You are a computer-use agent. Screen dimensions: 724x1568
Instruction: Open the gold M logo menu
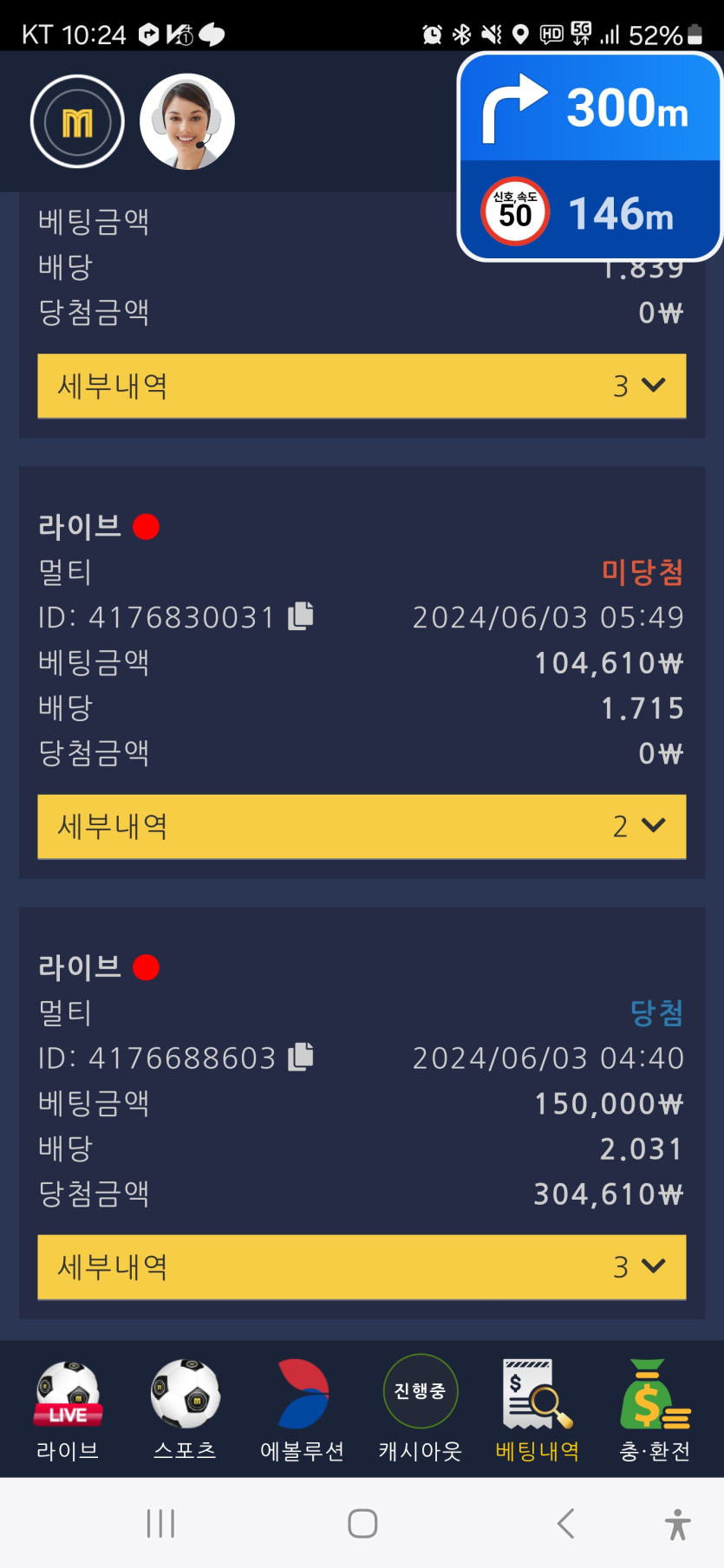point(77,122)
